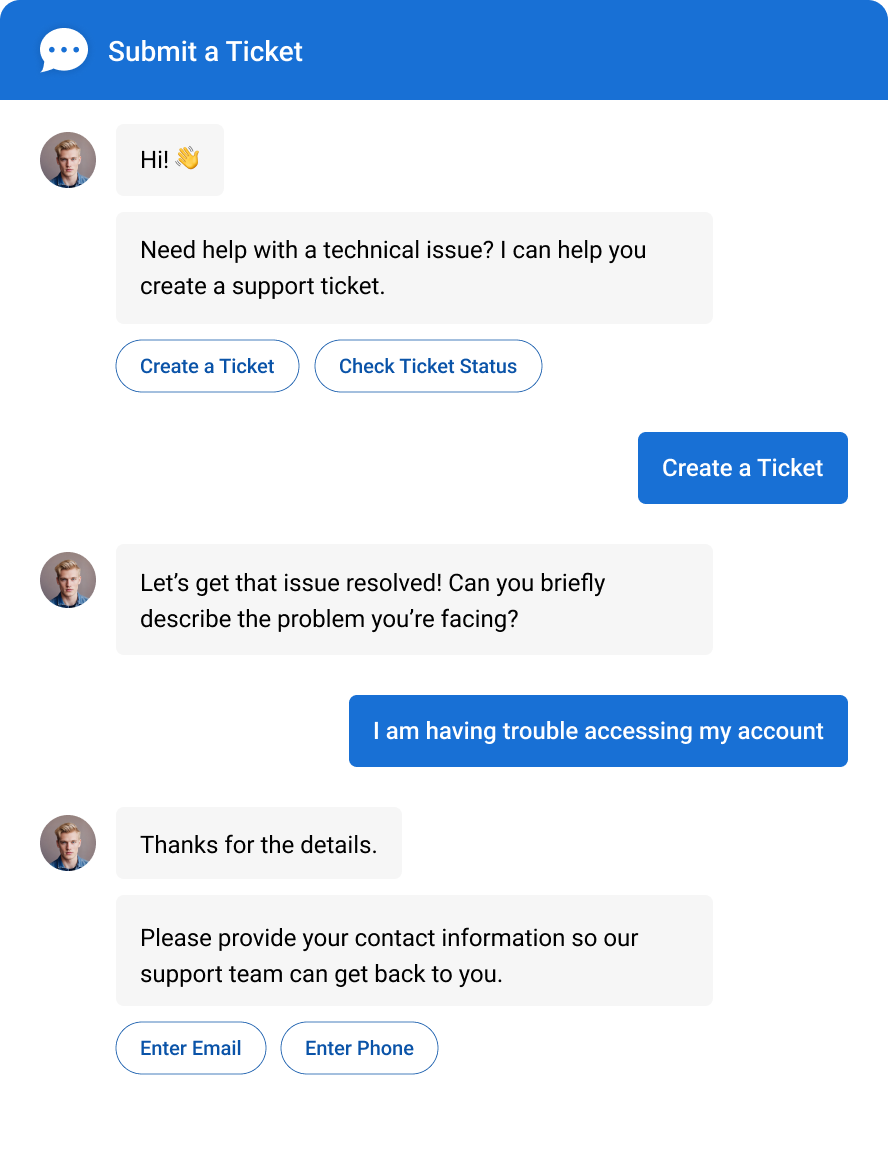Click the waving hand emoji in the greeting

188,158
